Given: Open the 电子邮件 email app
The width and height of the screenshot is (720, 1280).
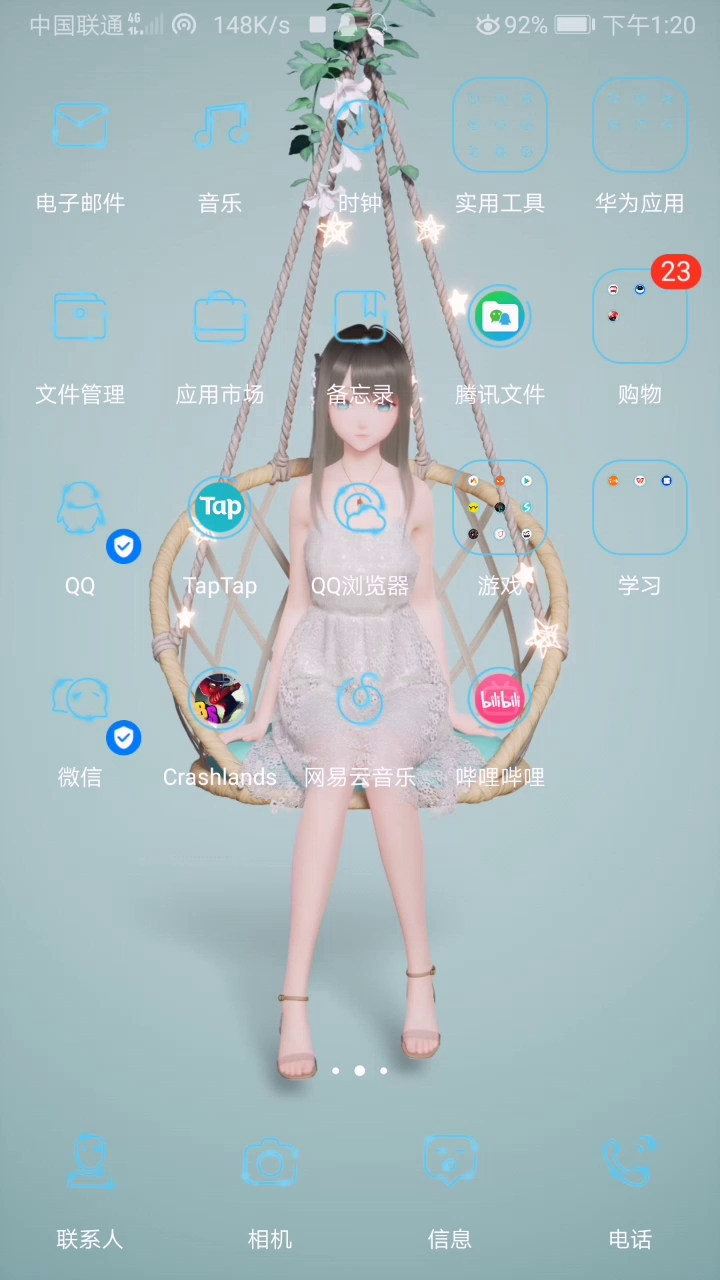Looking at the screenshot, I should (80, 126).
